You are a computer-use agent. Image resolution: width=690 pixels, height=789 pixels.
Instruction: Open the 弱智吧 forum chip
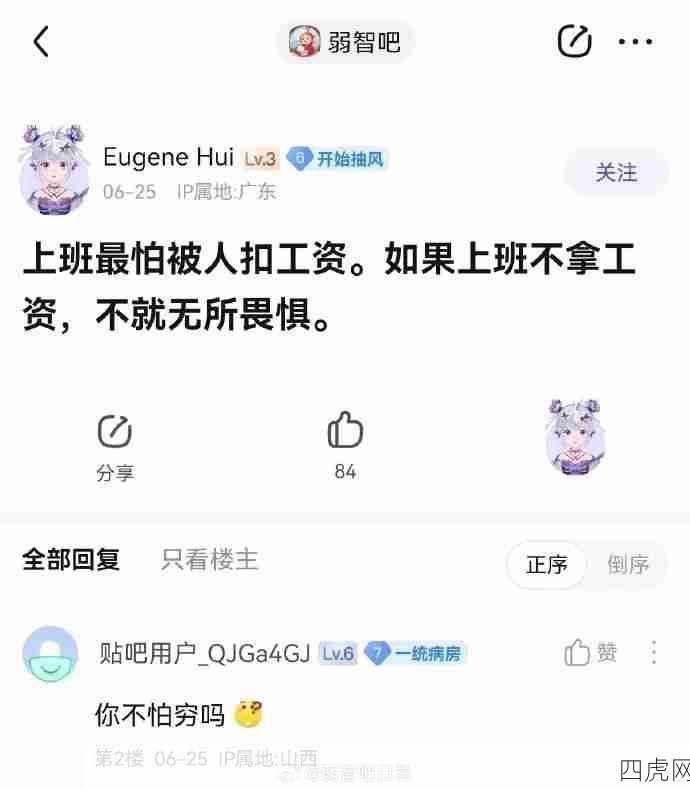click(345, 42)
